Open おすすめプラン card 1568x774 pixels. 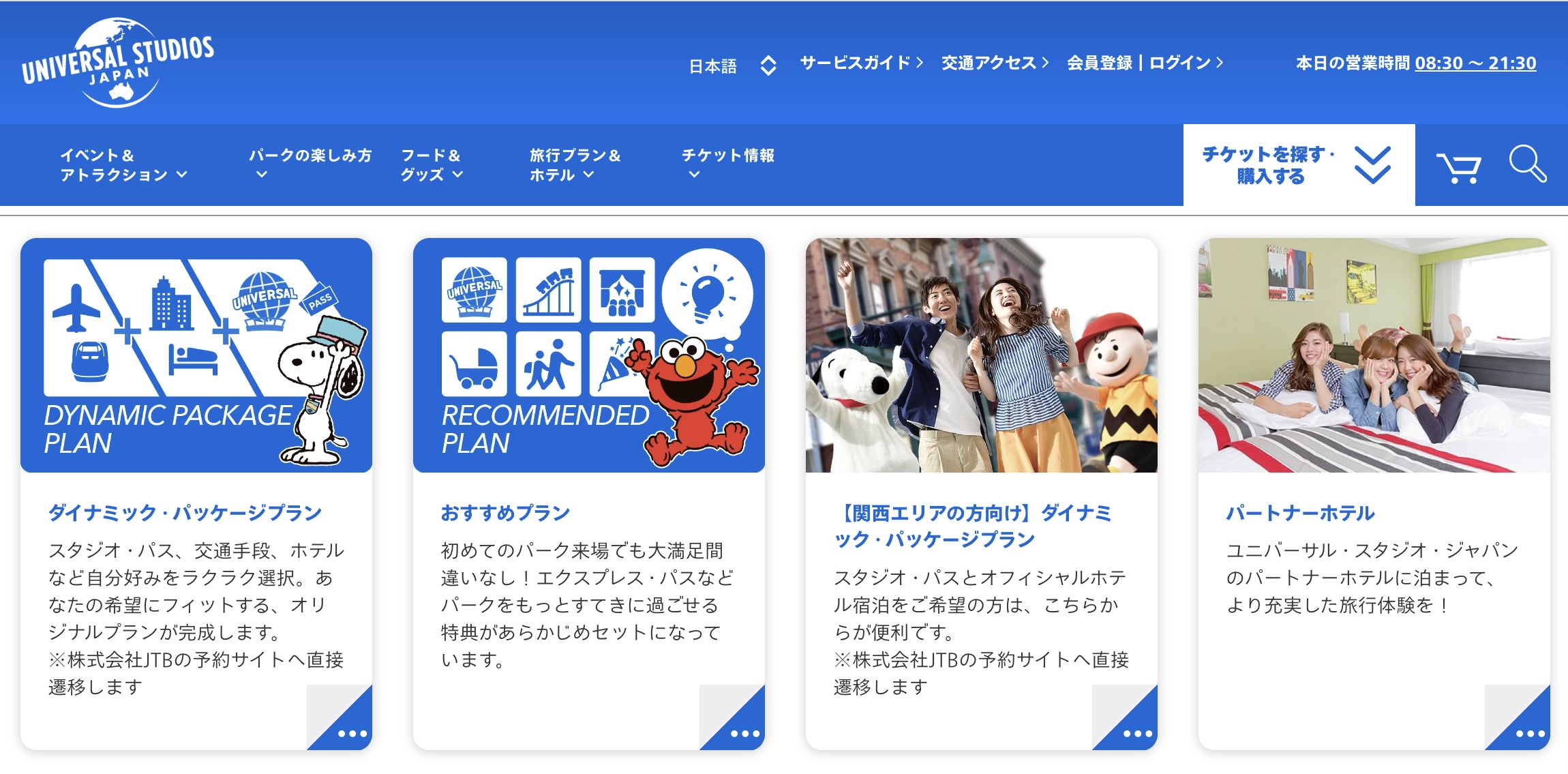[x=588, y=493]
